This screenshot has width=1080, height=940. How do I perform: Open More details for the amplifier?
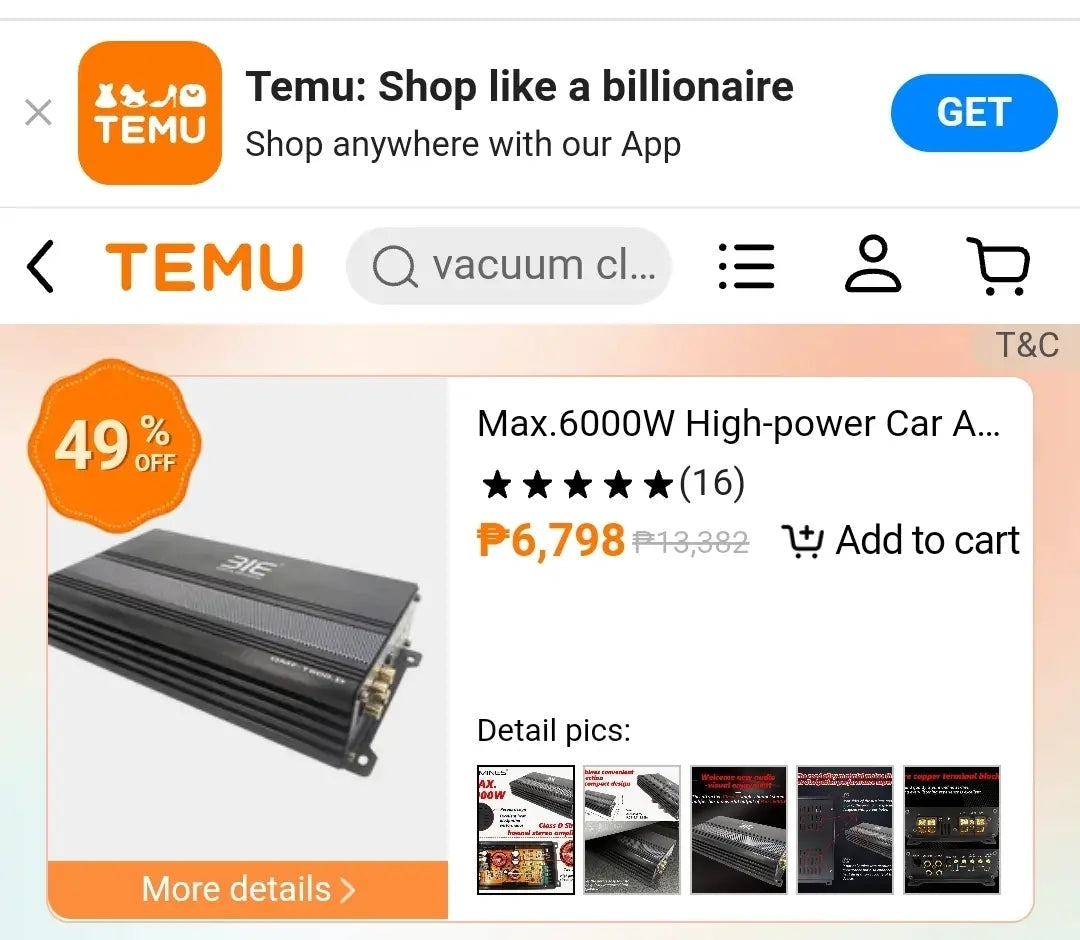click(x=248, y=889)
